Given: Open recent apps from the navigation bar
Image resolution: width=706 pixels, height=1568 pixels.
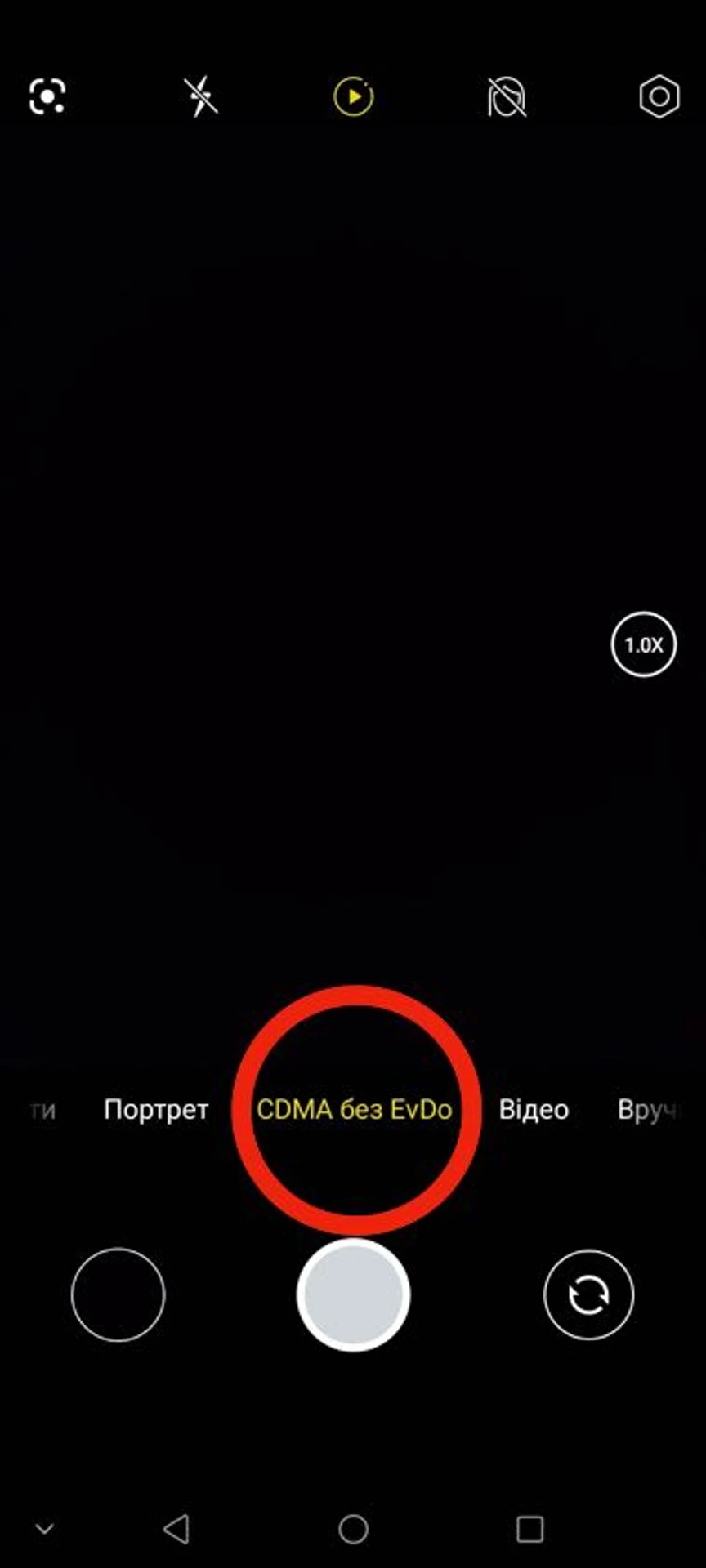Looking at the screenshot, I should 530,1529.
